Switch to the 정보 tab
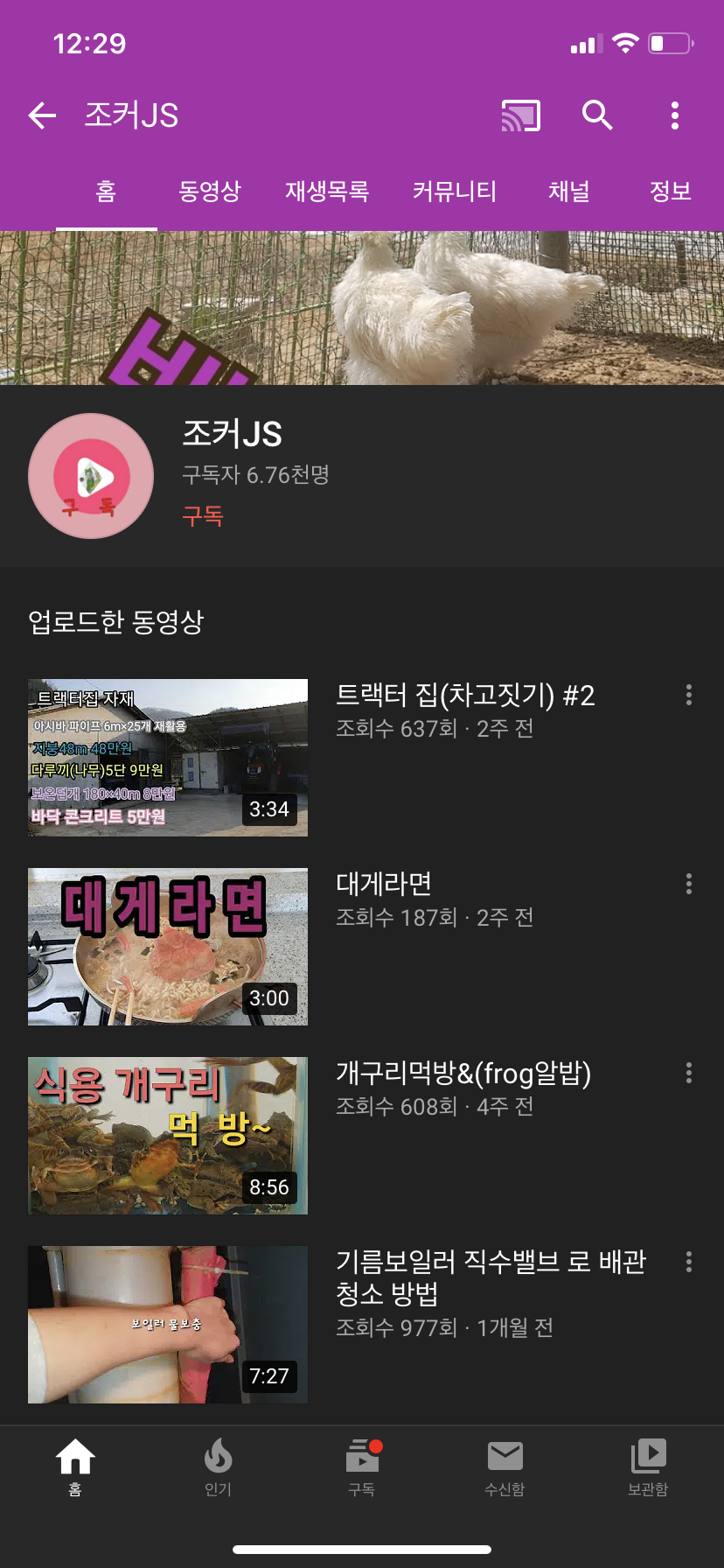Viewport: 724px width, 1568px height. pos(670,191)
